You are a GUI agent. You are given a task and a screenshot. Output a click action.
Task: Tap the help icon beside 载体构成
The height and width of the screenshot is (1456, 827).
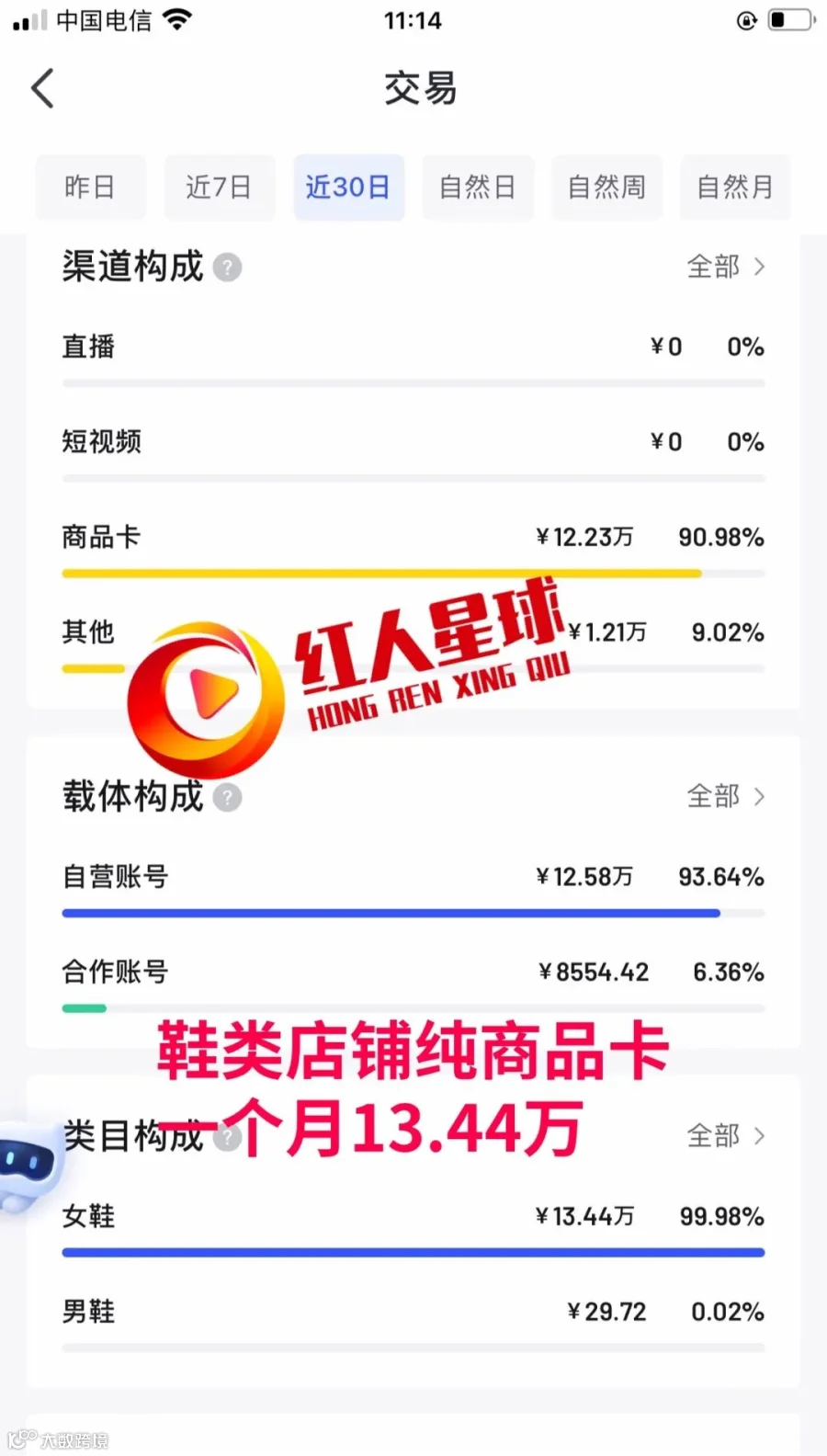(x=227, y=797)
